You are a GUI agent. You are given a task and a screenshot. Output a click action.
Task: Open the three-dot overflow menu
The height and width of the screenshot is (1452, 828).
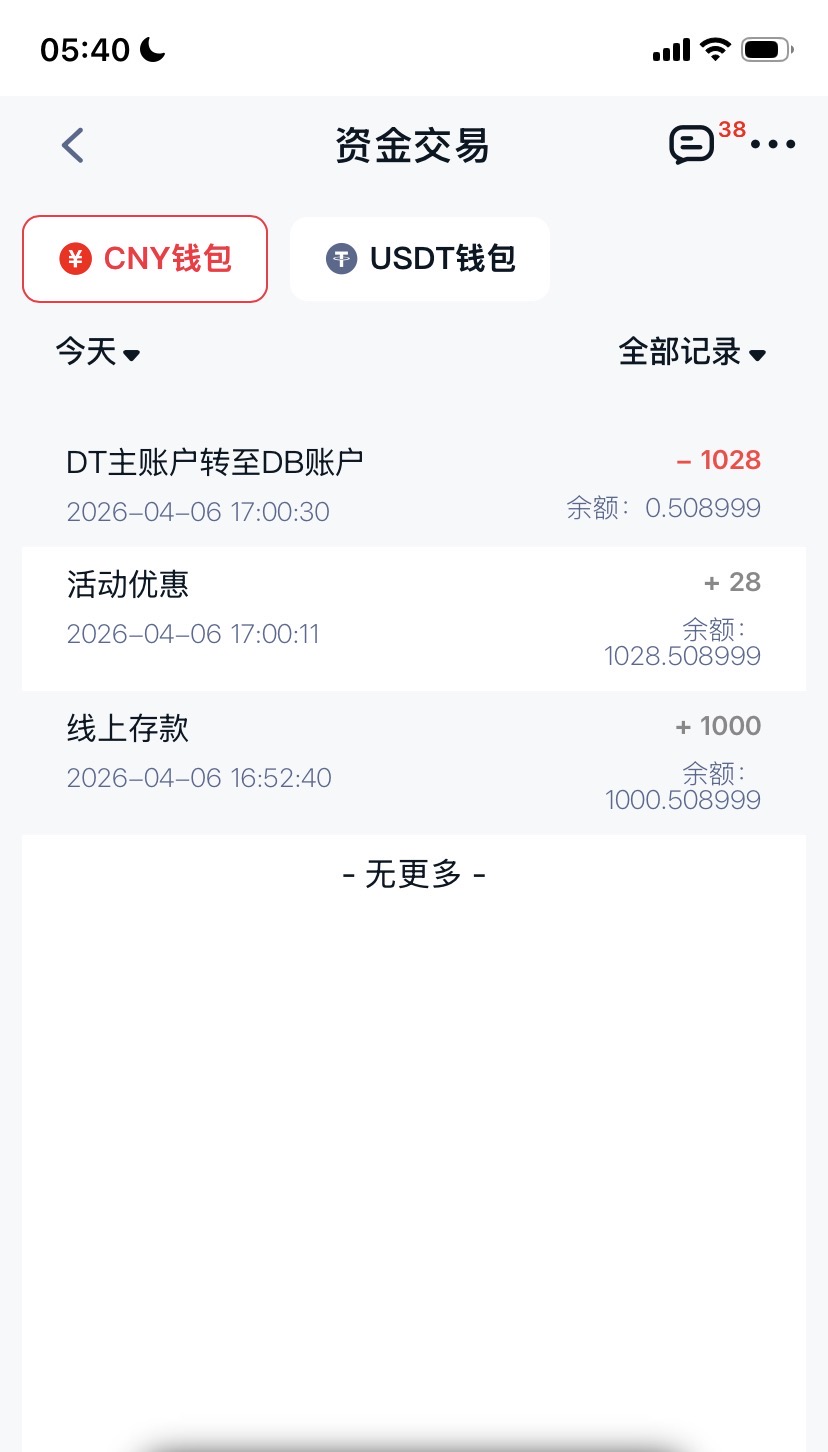[x=773, y=145]
